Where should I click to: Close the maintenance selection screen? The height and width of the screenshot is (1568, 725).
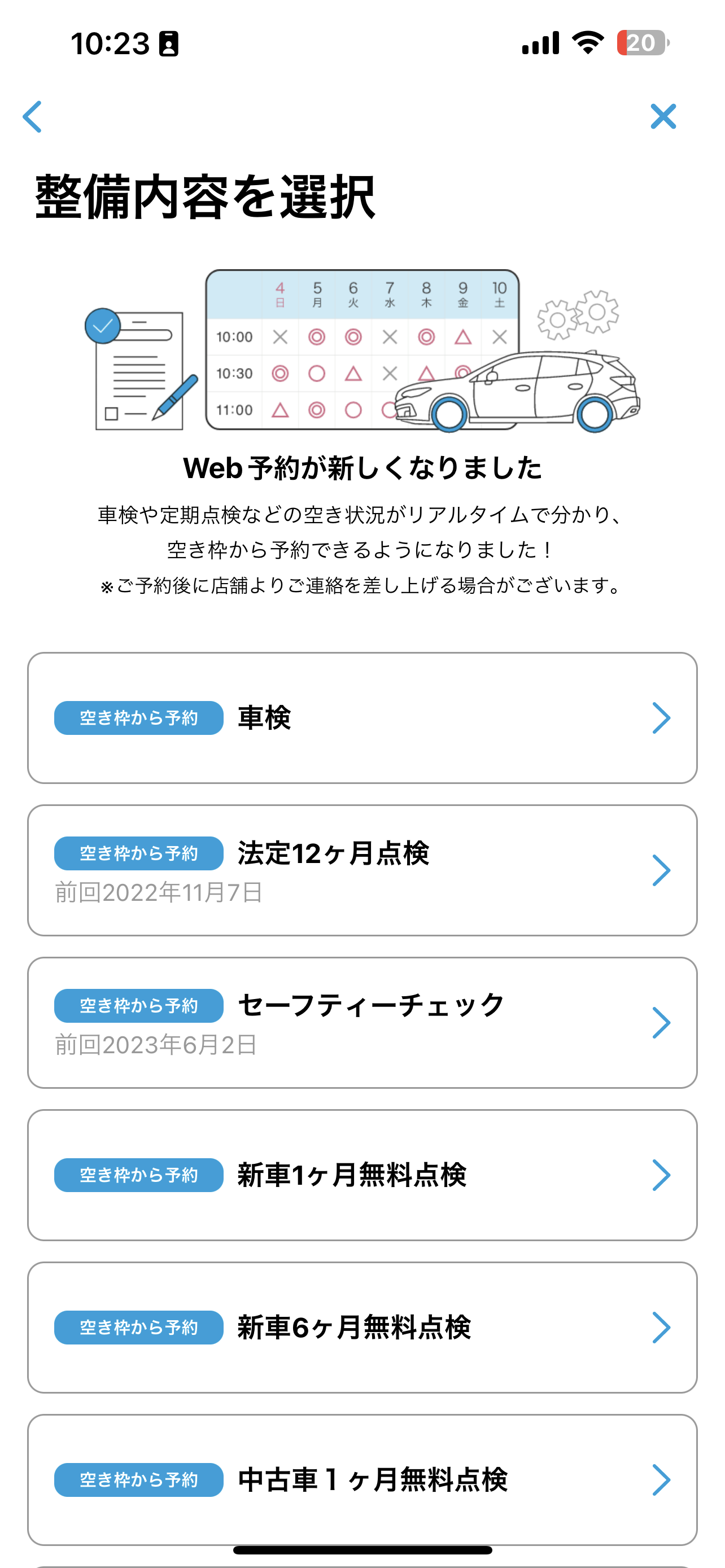663,116
